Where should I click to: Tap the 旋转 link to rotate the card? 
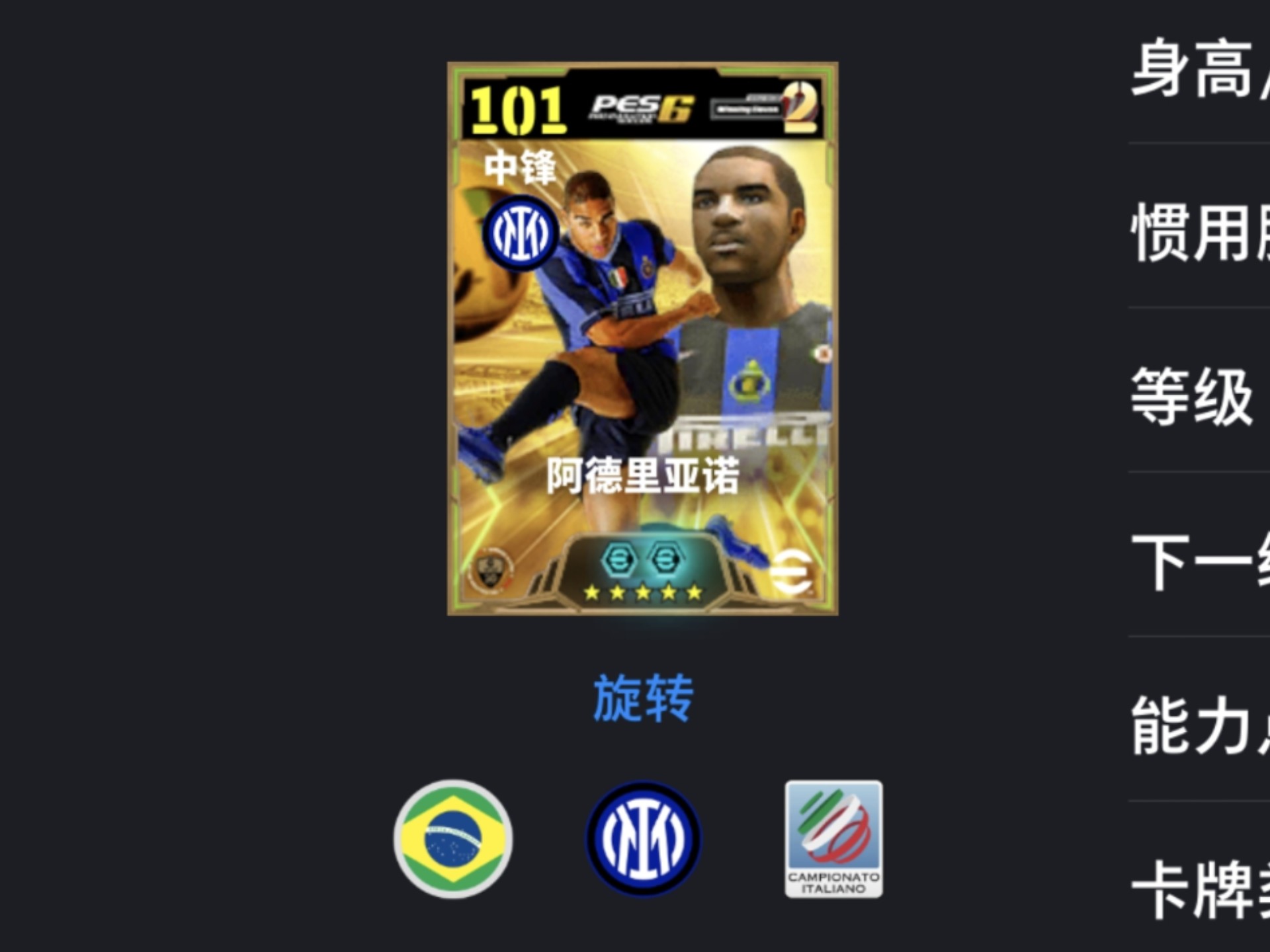pyautogui.click(x=643, y=698)
